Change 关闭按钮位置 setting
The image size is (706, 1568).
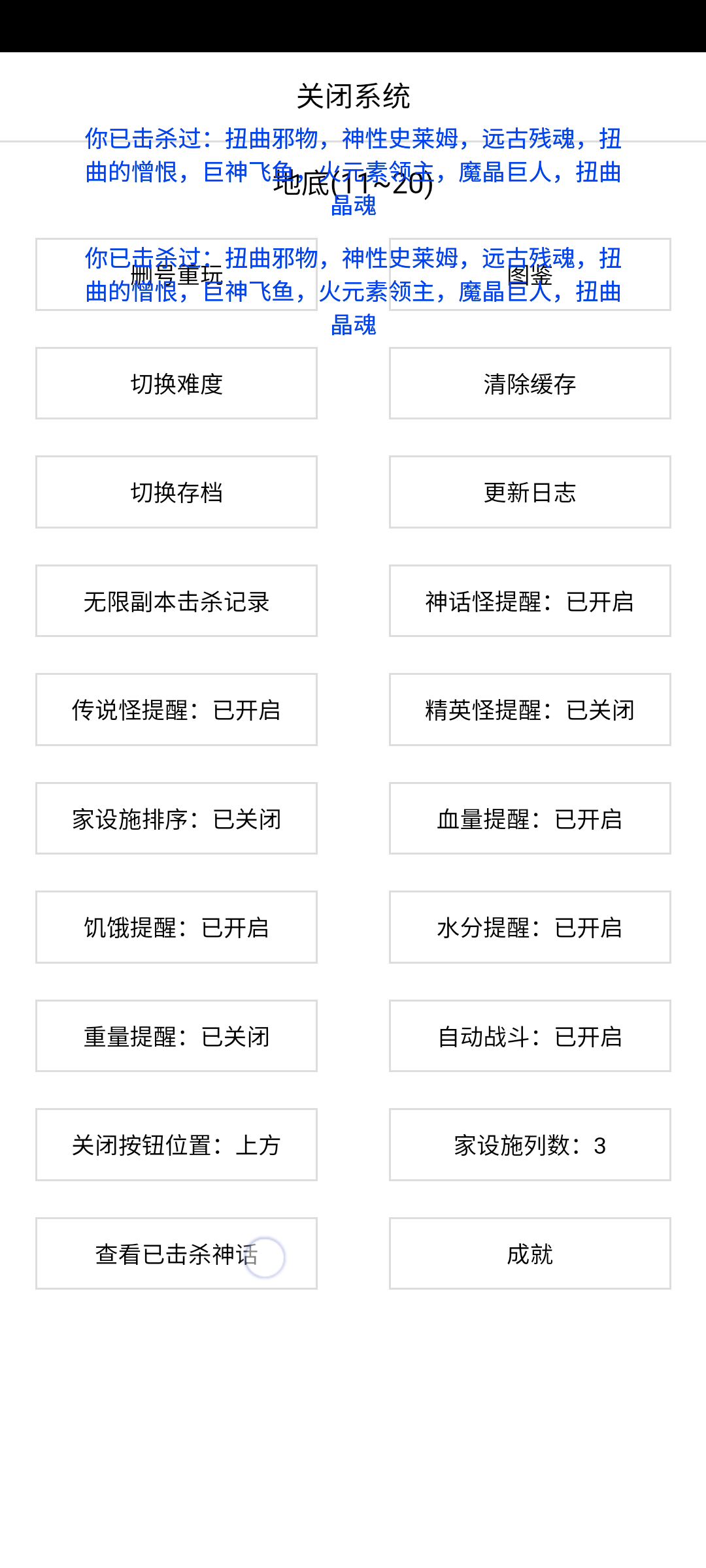[176, 1145]
